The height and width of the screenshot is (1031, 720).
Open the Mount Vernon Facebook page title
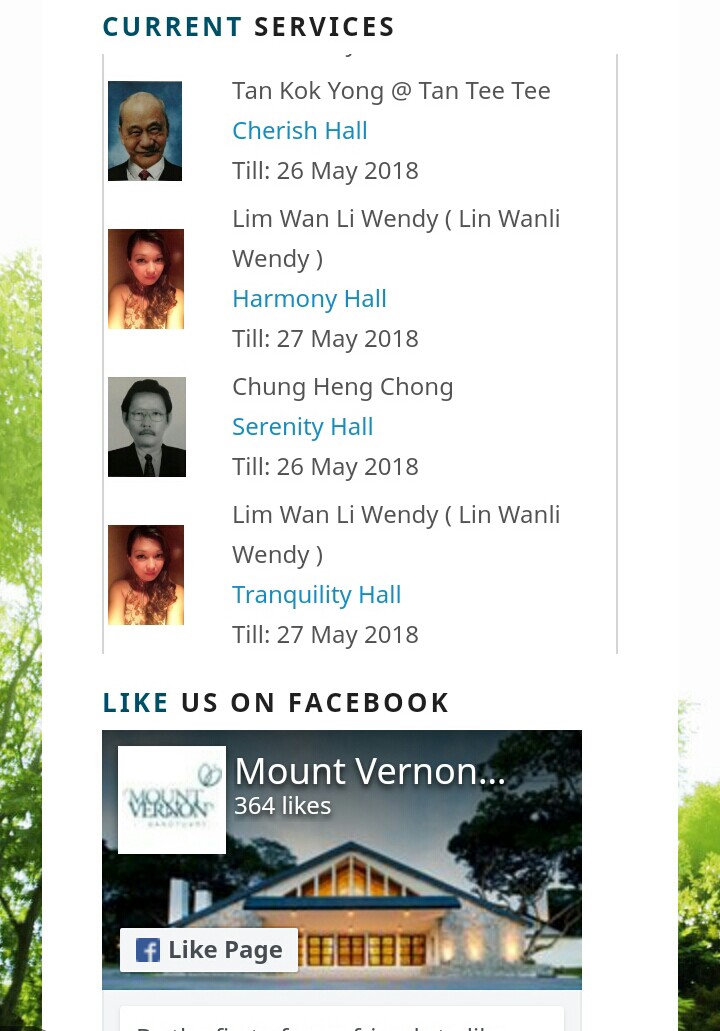pyautogui.click(x=369, y=772)
